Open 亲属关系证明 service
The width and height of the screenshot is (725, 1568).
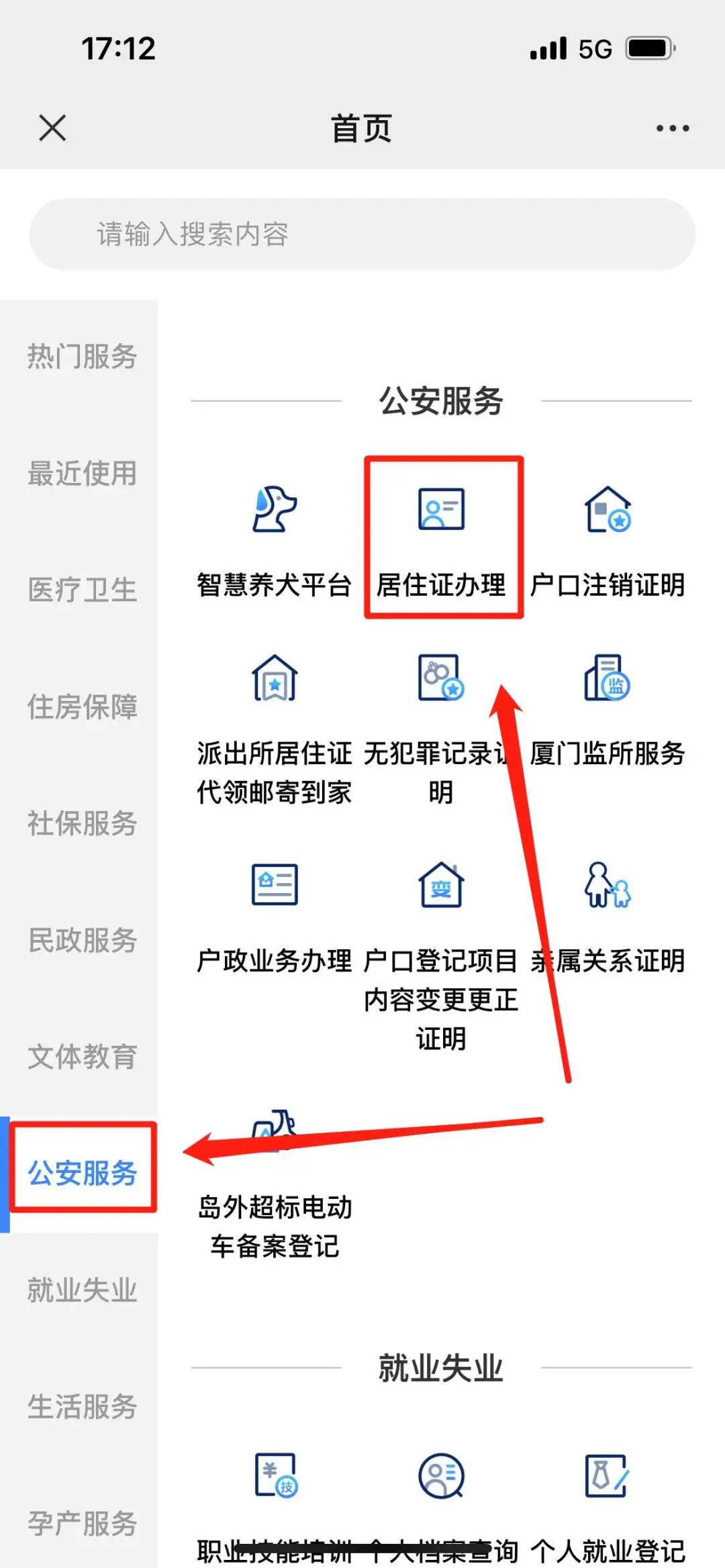coord(607,916)
